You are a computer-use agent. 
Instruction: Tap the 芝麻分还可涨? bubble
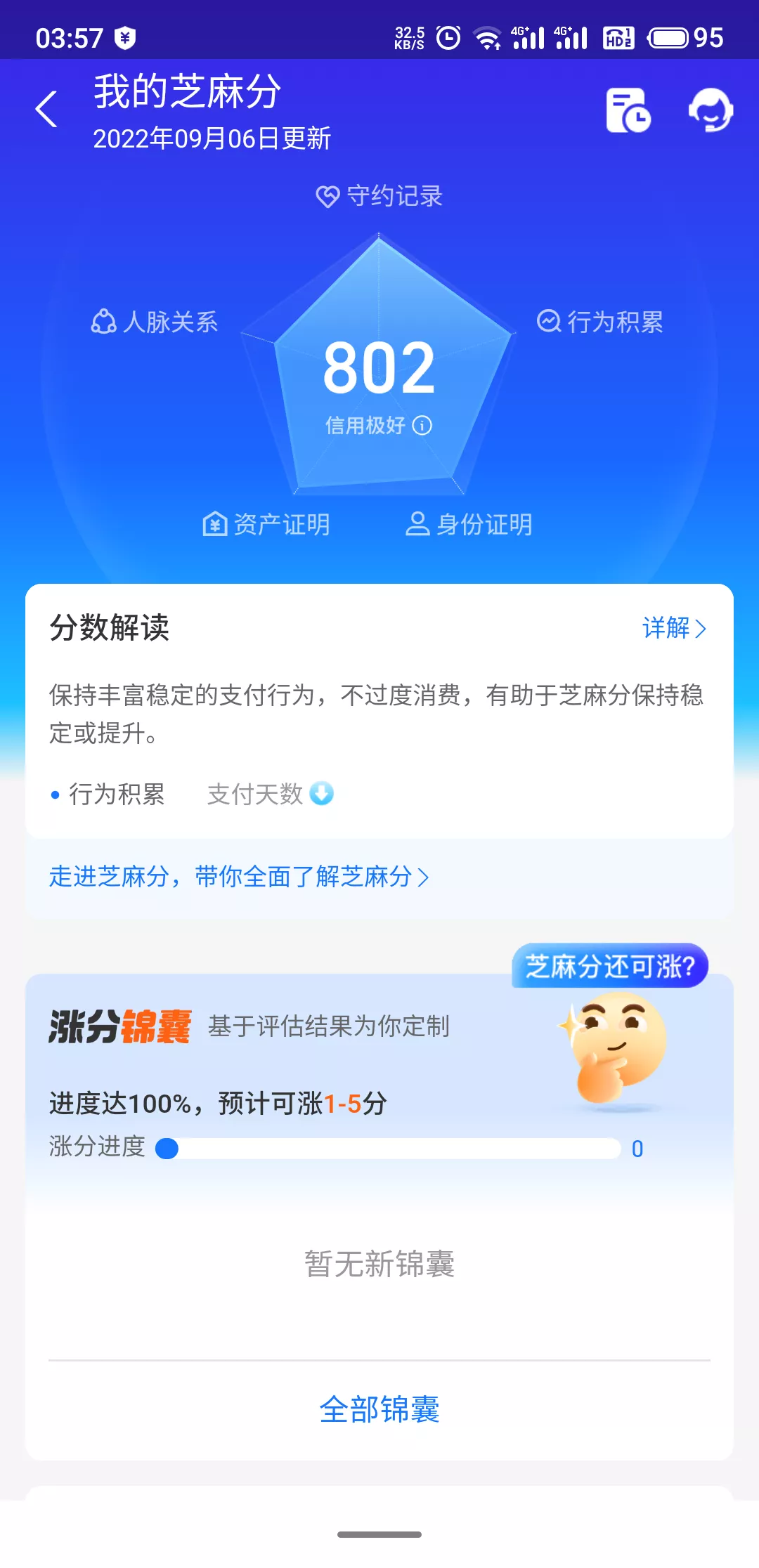(609, 966)
